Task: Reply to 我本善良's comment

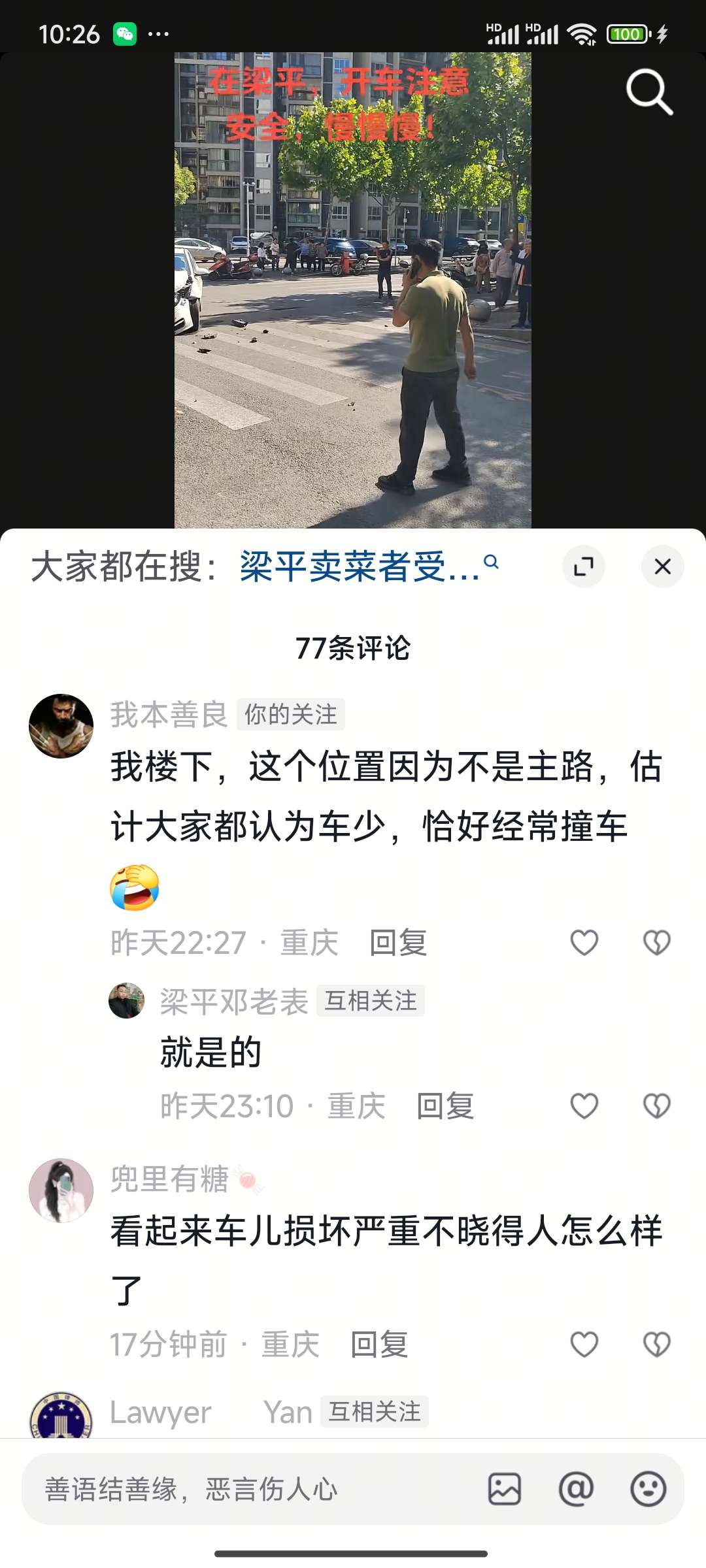Action: coord(397,943)
